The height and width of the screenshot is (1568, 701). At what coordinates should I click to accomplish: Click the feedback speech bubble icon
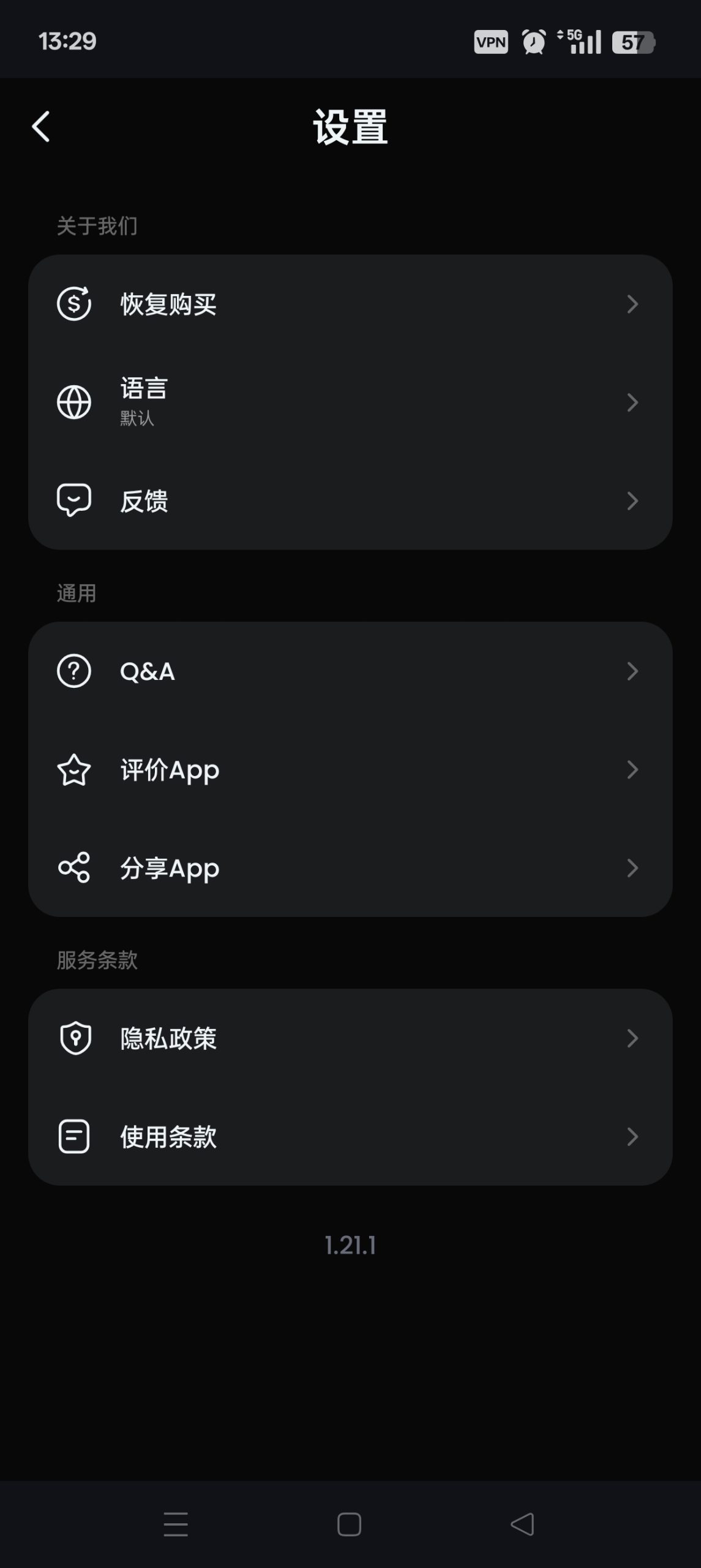(73, 500)
